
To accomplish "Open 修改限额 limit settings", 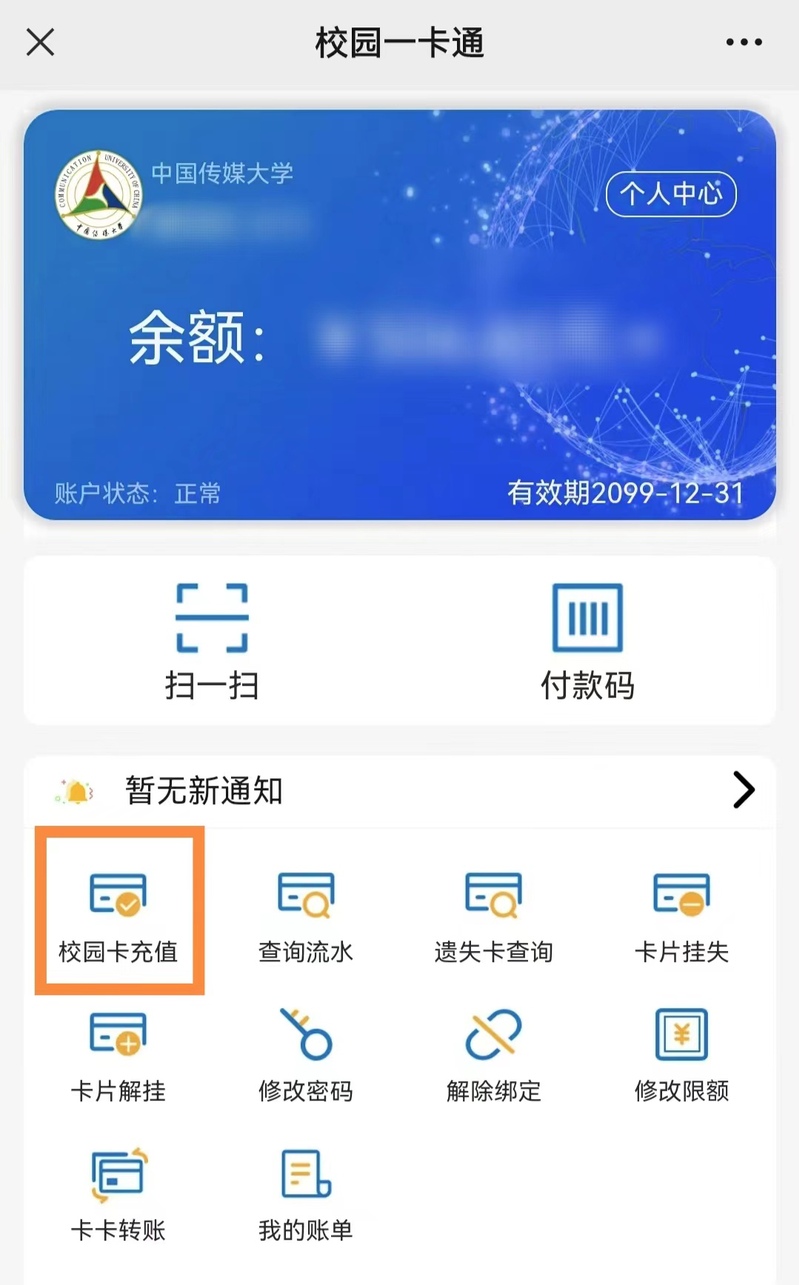I will 681,1055.
